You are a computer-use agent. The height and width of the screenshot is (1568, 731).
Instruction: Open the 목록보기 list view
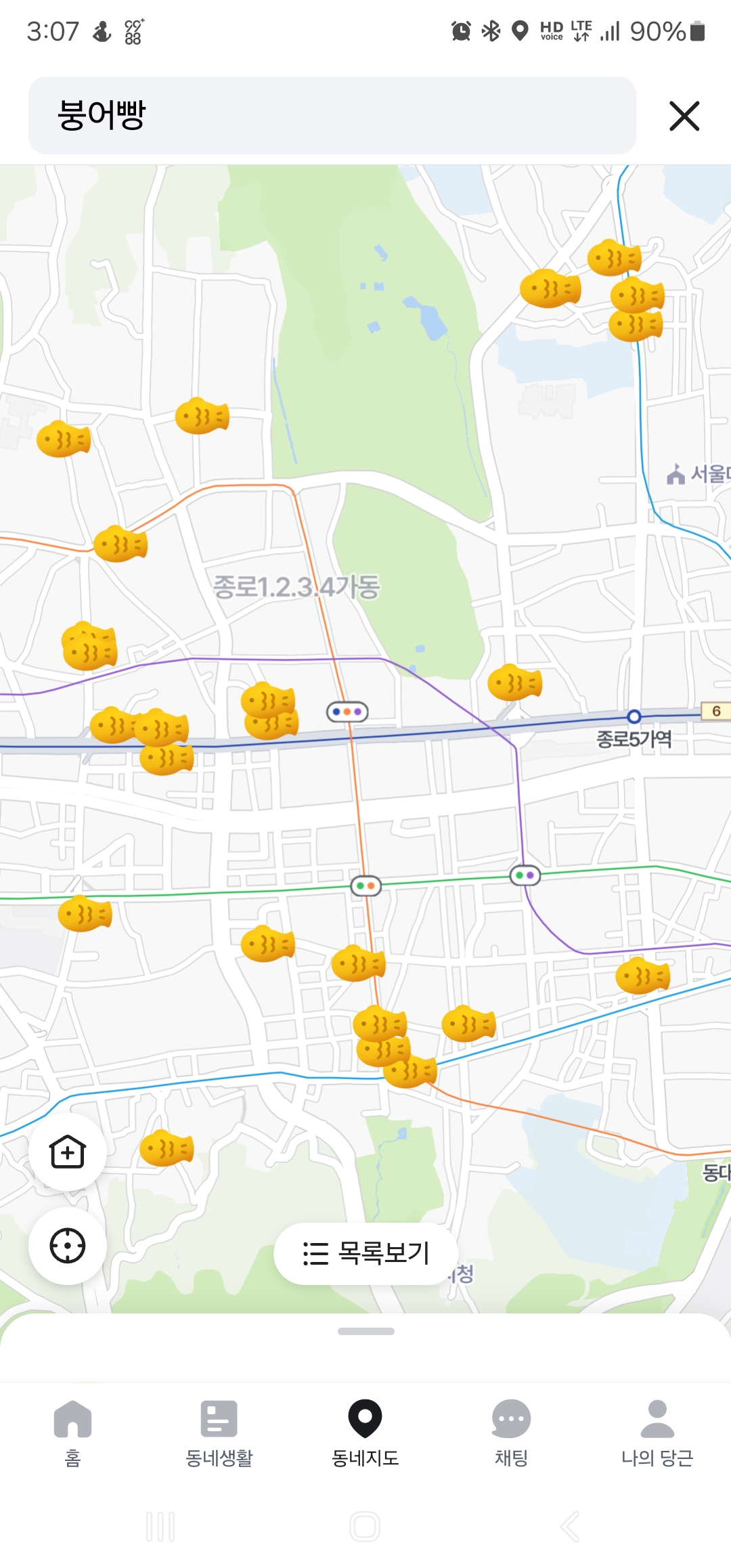(x=366, y=1253)
